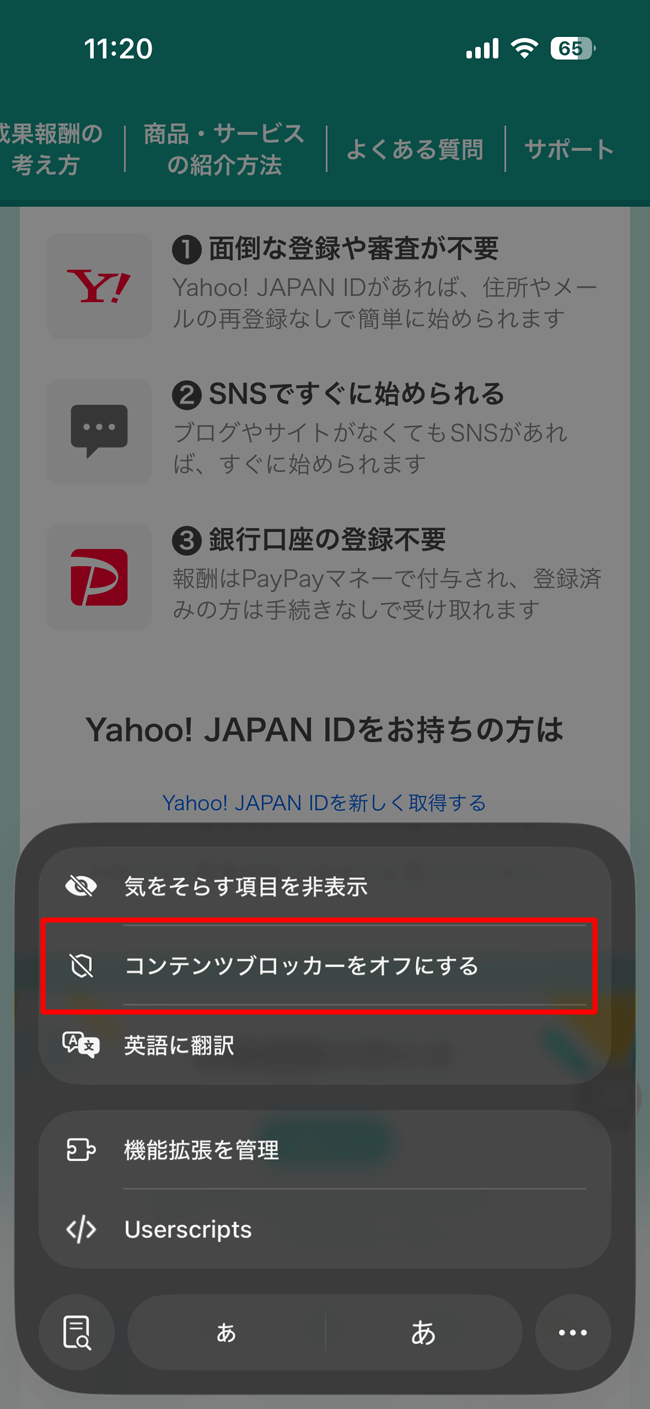Decrease text size with small あ
The width and height of the screenshot is (650, 1409).
pyautogui.click(x=227, y=1332)
